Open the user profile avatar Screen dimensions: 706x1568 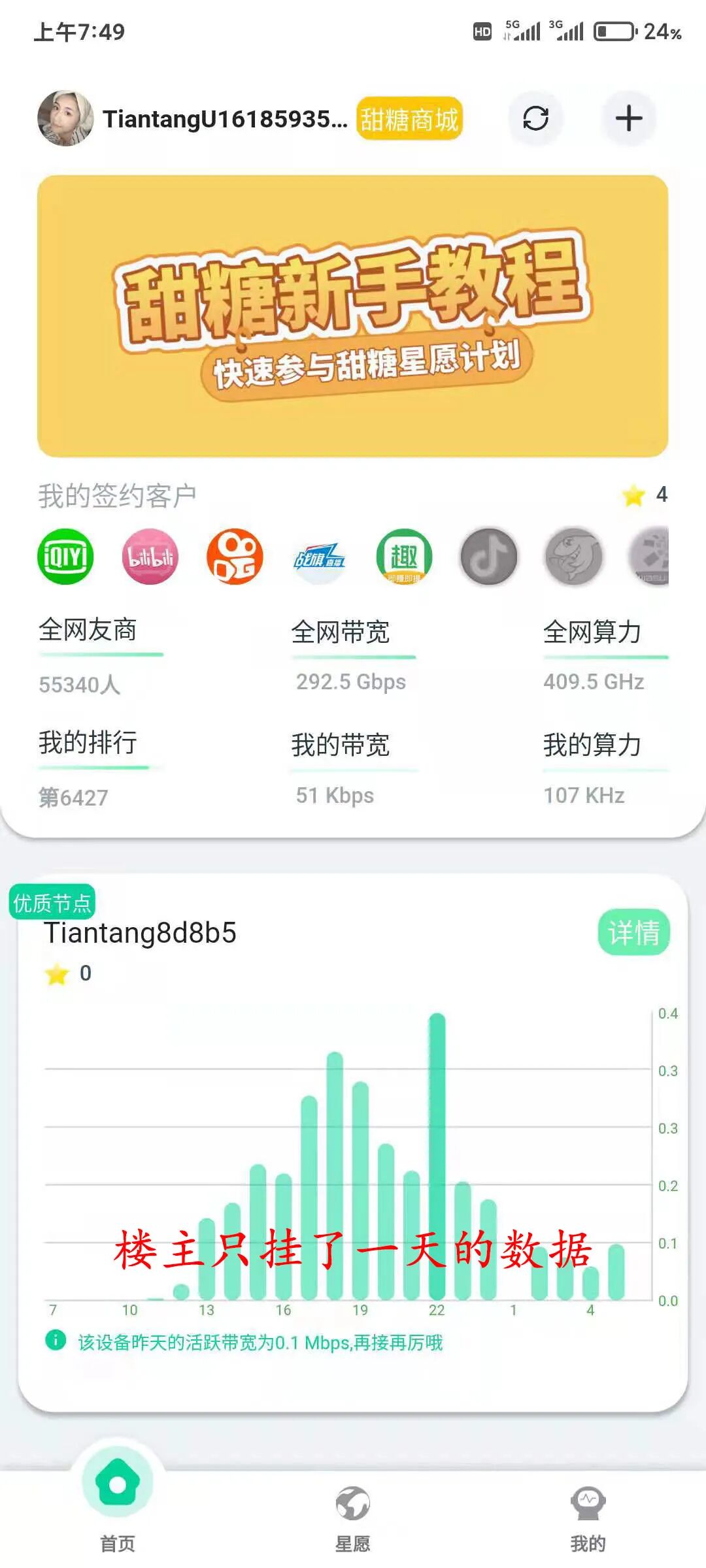click(x=65, y=118)
